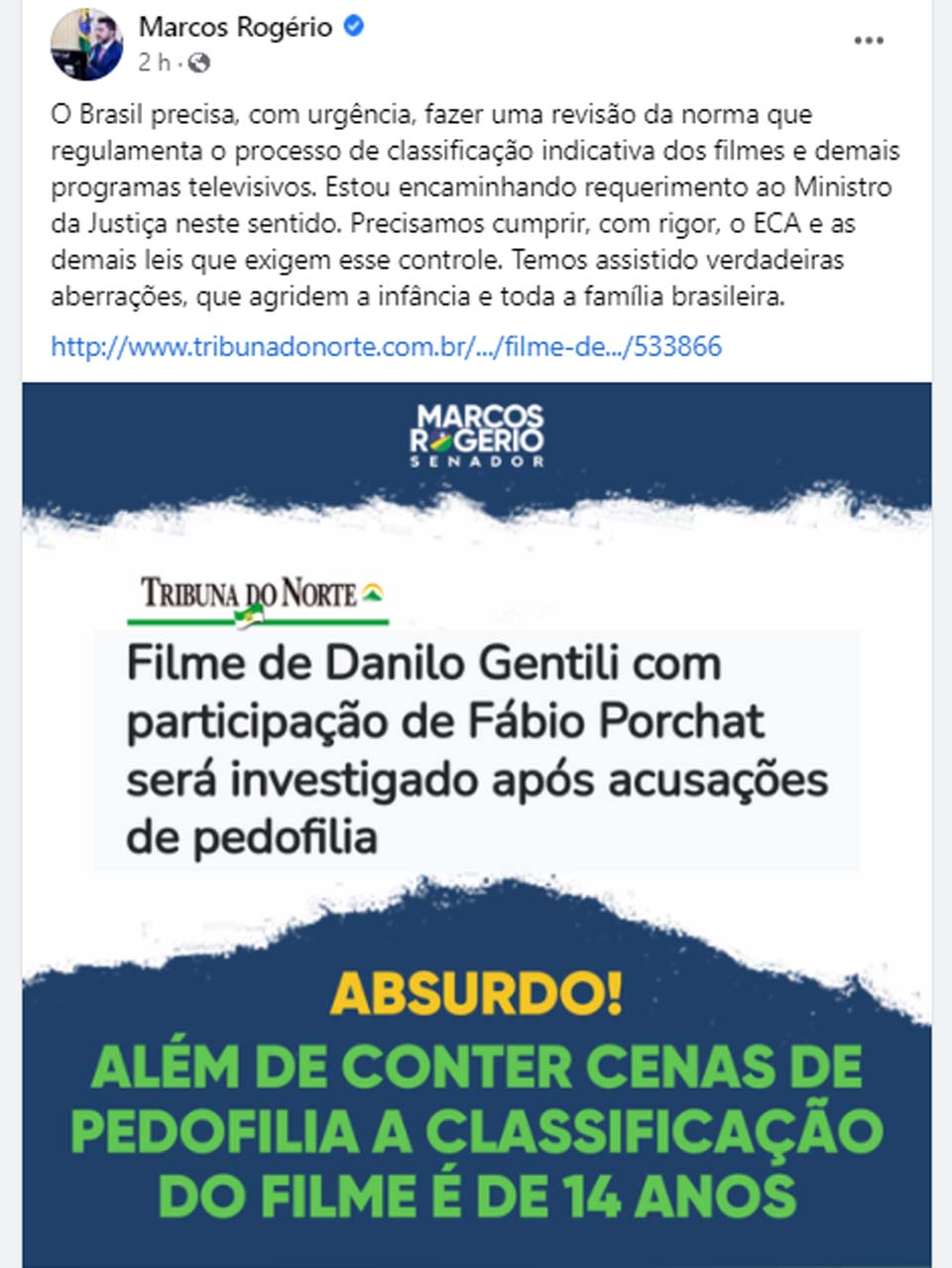Open the post's 2 h timestamp
Image resolution: width=952 pixels, height=1268 pixels.
click(154, 63)
